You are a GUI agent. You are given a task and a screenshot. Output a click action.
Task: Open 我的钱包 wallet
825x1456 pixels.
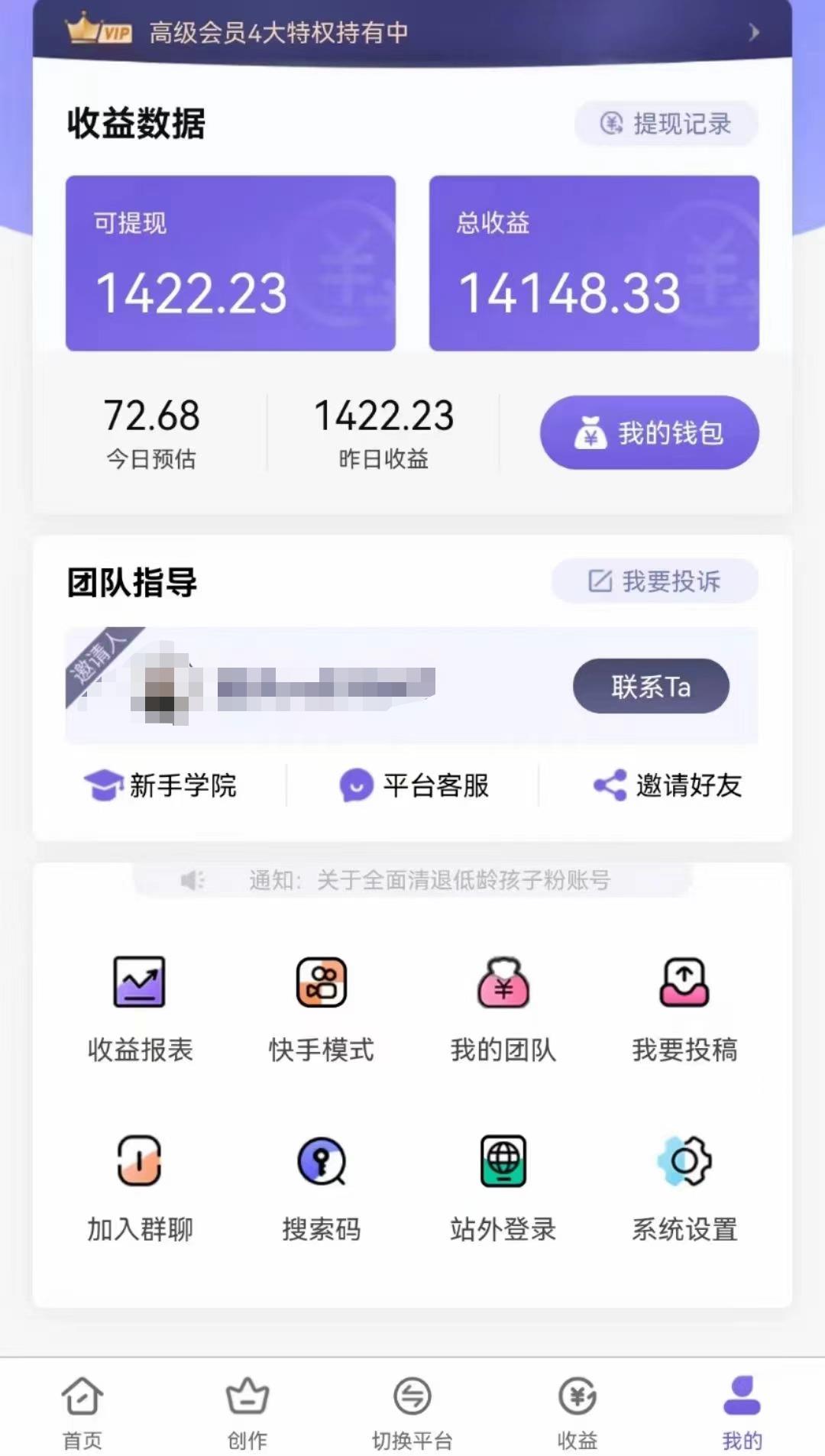pyautogui.click(x=649, y=432)
